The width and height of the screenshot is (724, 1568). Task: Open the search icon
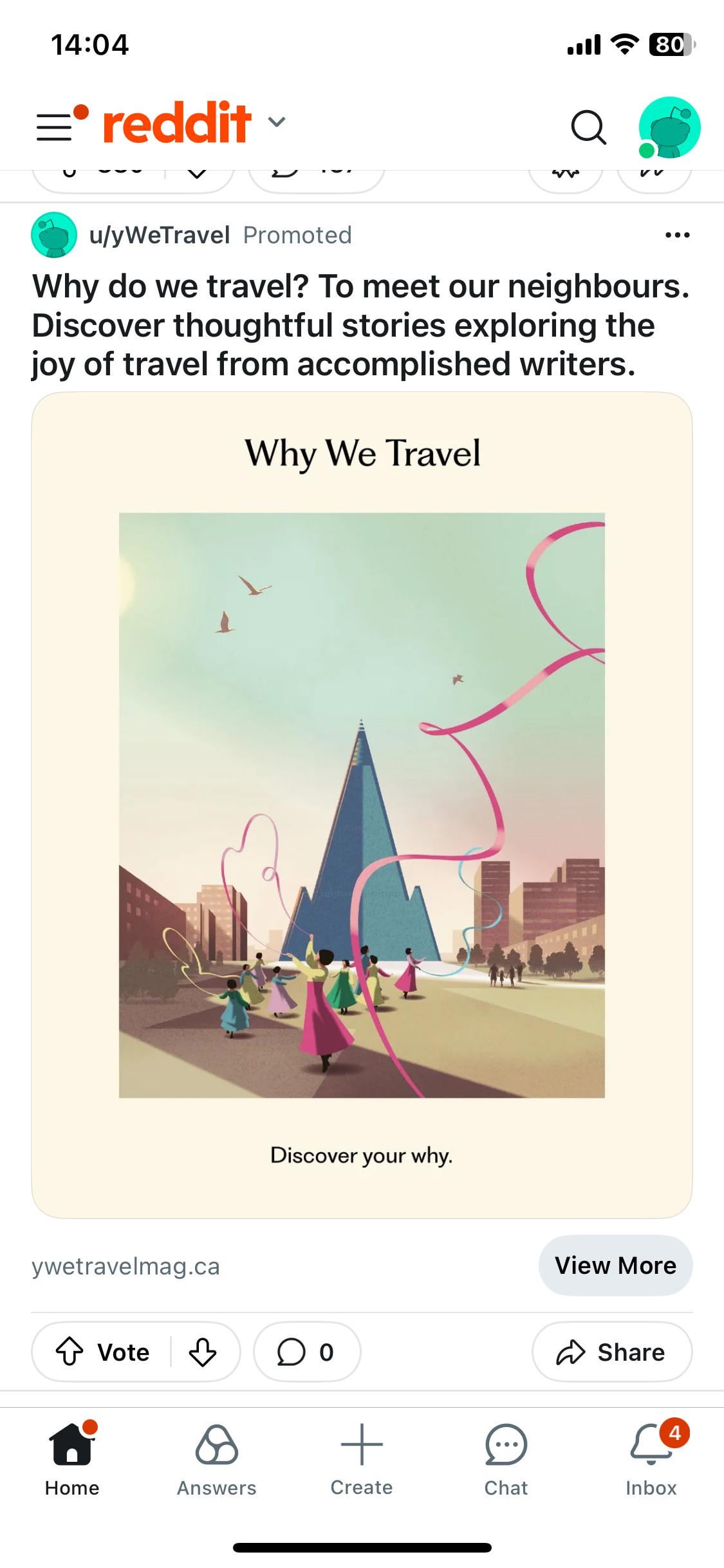588,127
